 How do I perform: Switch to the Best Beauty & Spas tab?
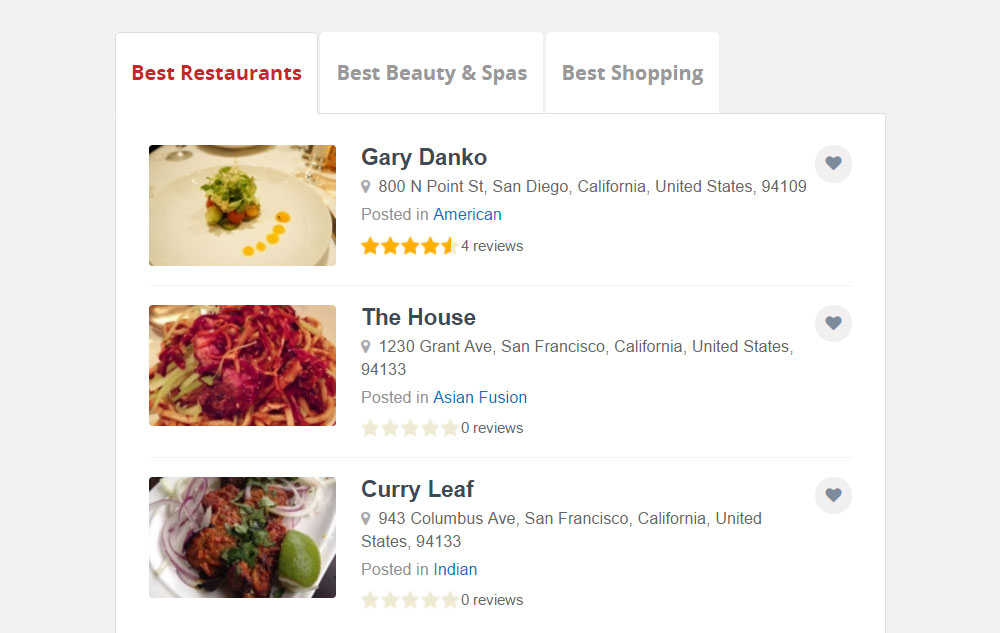tap(431, 73)
